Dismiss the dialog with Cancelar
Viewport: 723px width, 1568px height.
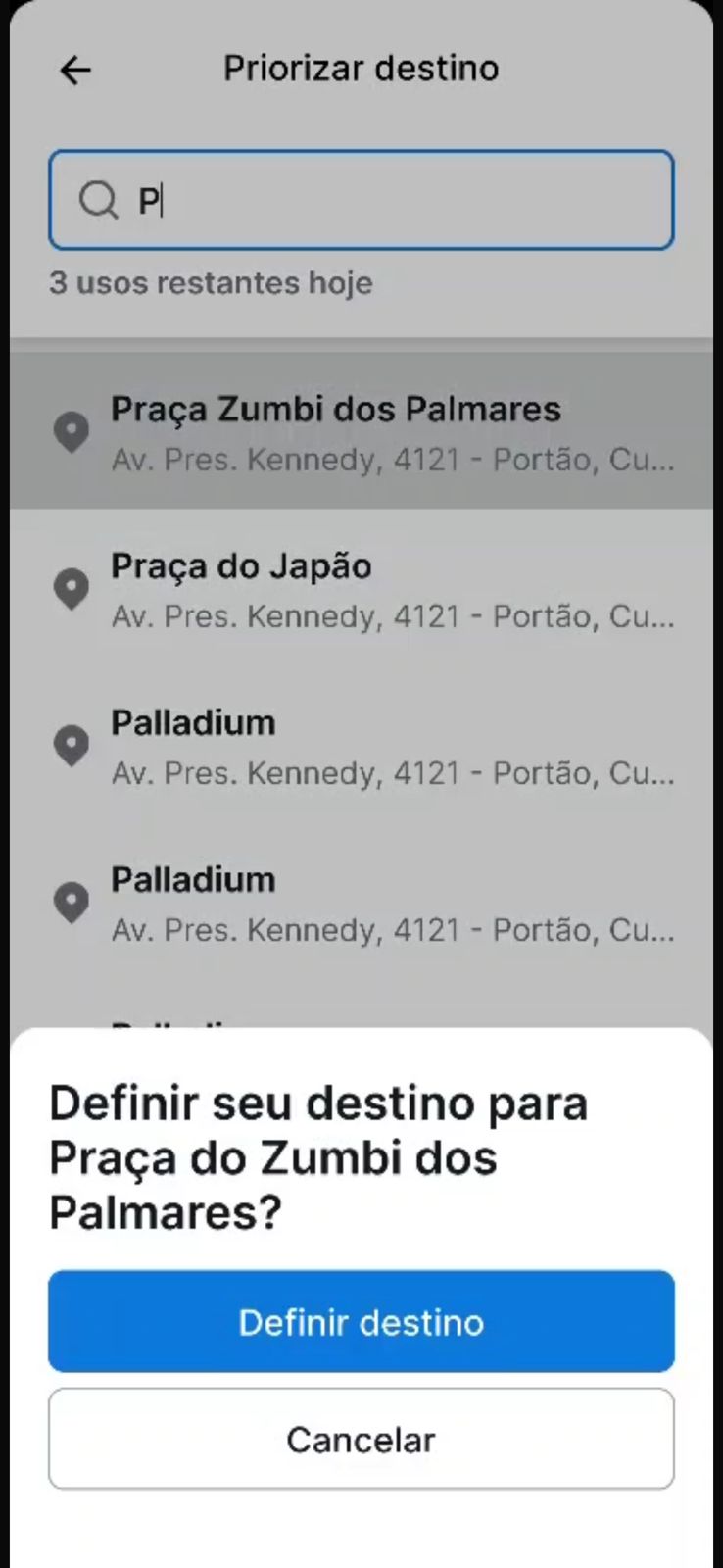pyautogui.click(x=361, y=1439)
